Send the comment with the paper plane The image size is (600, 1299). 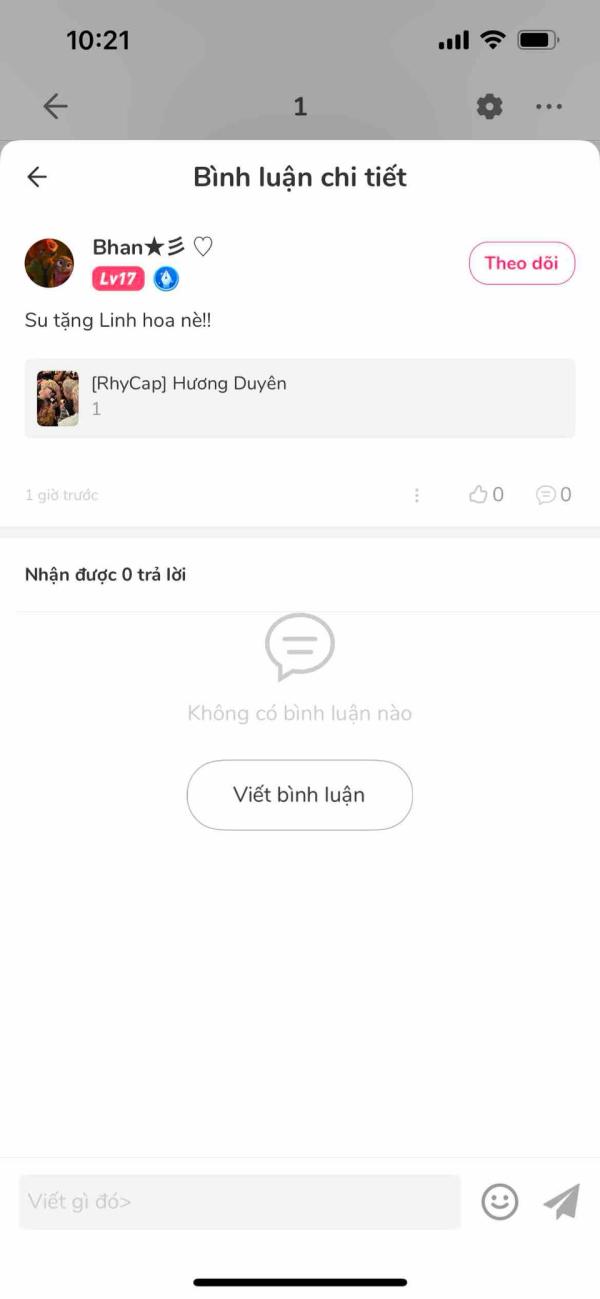tap(562, 1201)
